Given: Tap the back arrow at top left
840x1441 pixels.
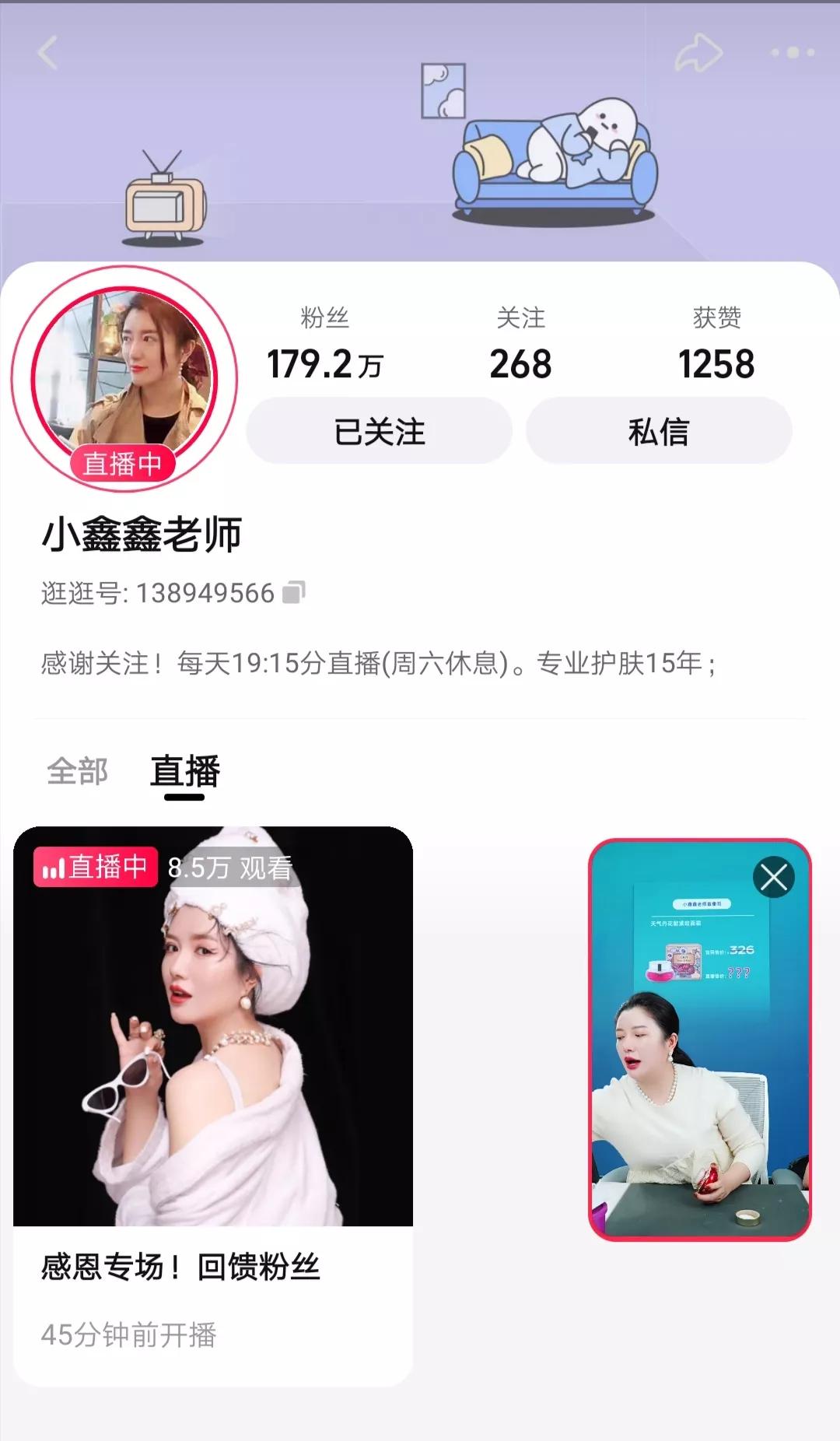Looking at the screenshot, I should tap(48, 53).
